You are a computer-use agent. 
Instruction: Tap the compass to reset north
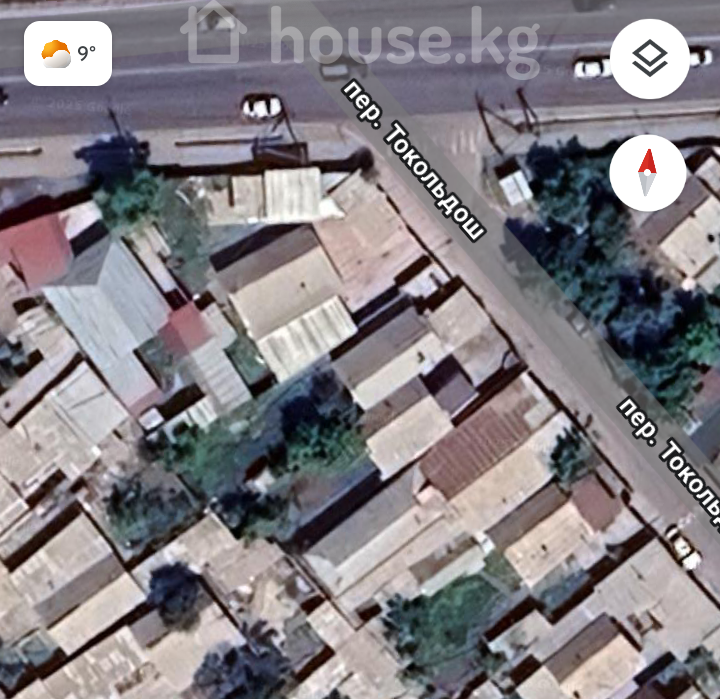pyautogui.click(x=647, y=172)
